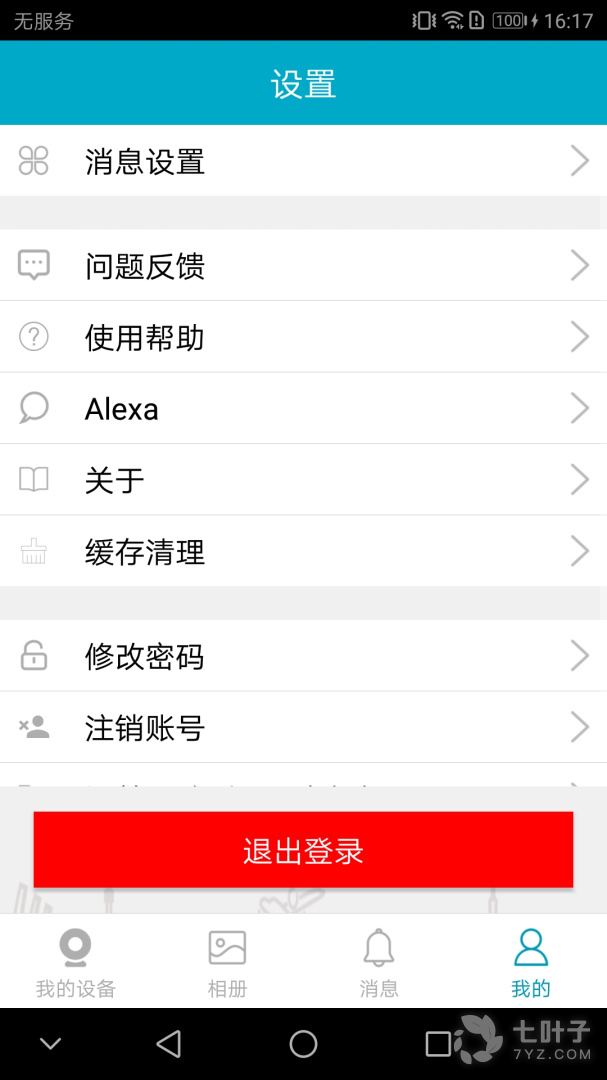The height and width of the screenshot is (1080, 607).
Task: Open the Alexa settings row
Action: (x=303, y=409)
